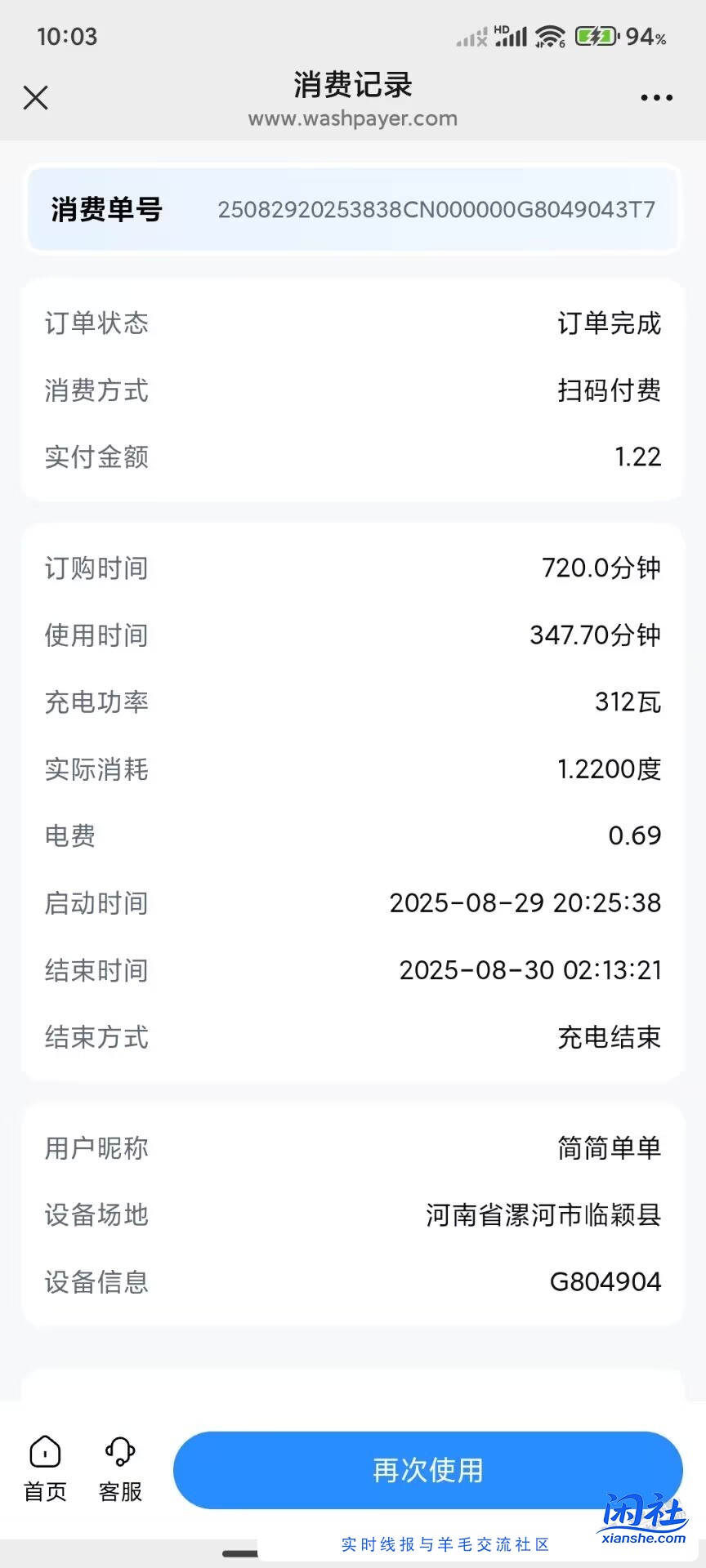Viewport: 706px width, 1568px height.
Task: Contact 客服 customer service
Action: click(120, 1468)
